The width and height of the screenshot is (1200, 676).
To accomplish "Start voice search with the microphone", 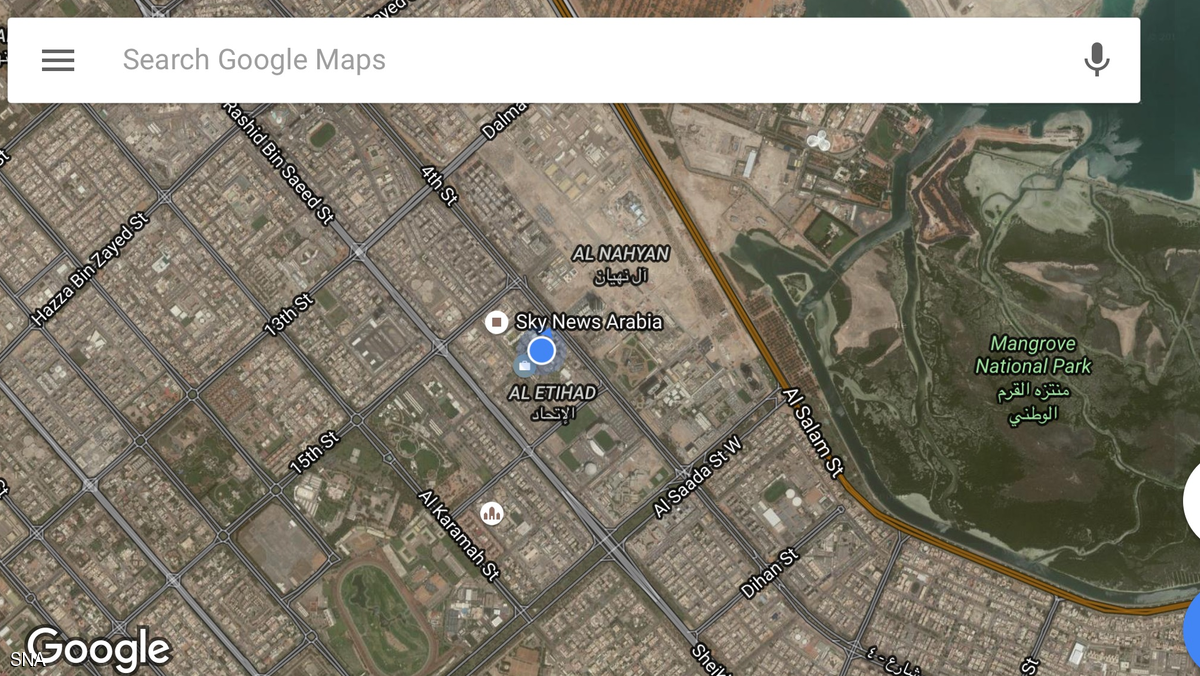I will [x=1097, y=60].
